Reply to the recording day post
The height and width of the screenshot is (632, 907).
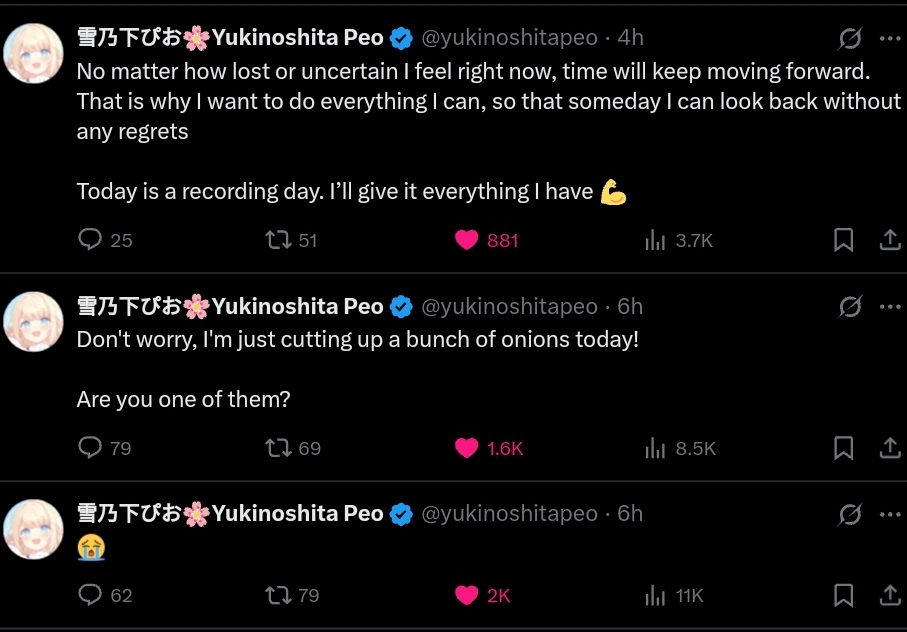coord(91,240)
